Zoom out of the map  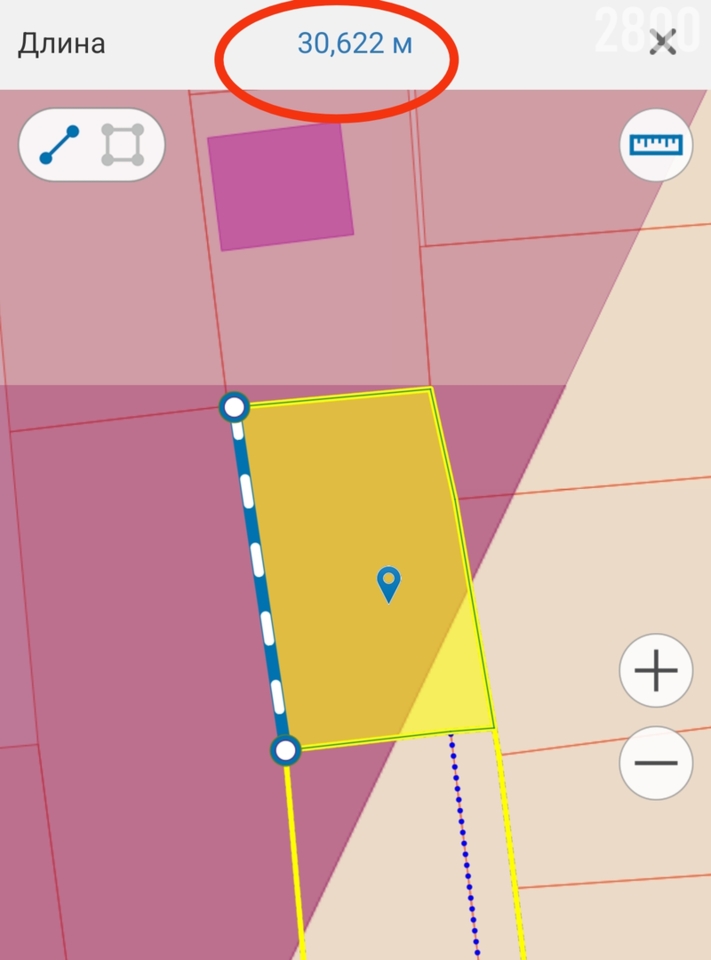[656, 762]
